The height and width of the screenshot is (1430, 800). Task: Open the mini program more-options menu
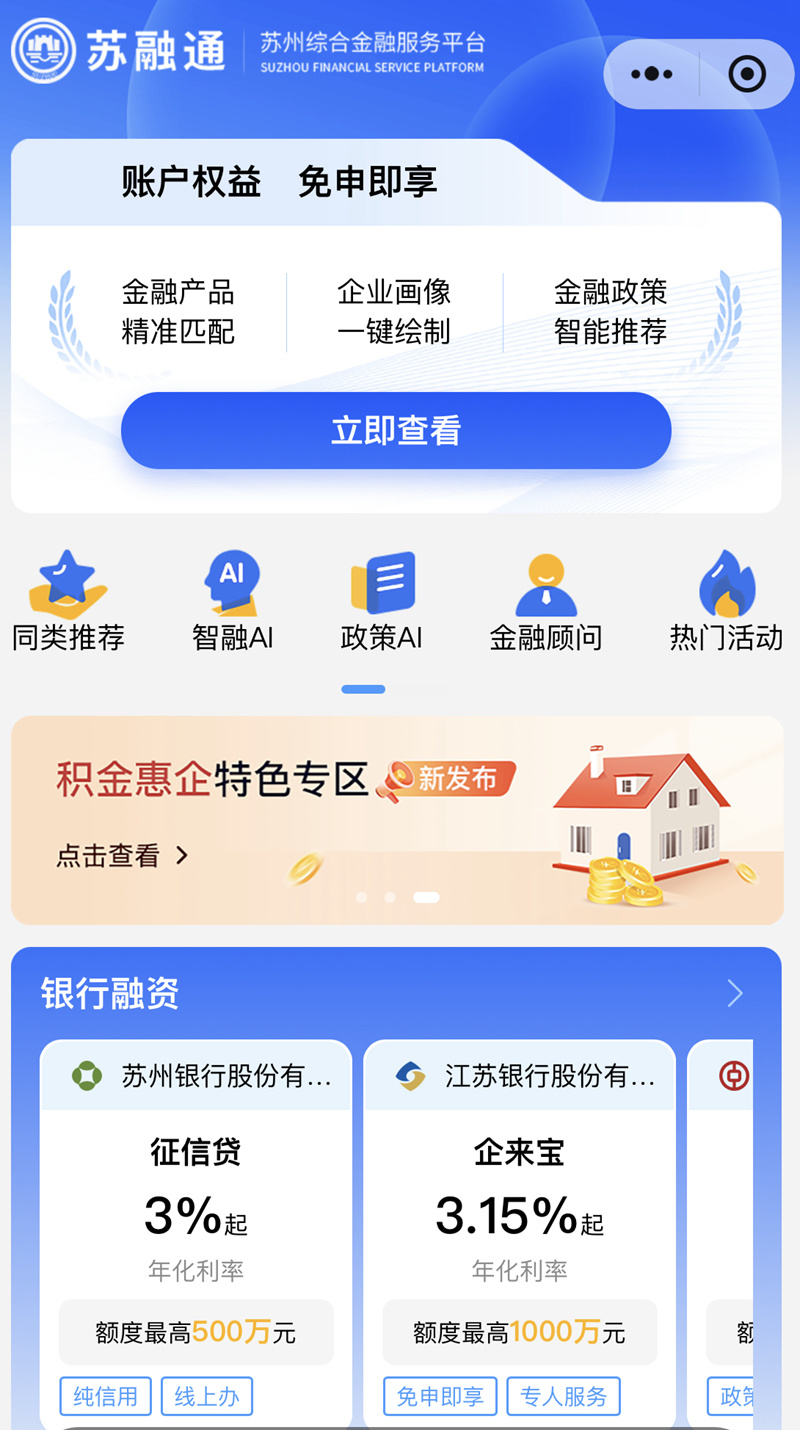click(x=652, y=74)
